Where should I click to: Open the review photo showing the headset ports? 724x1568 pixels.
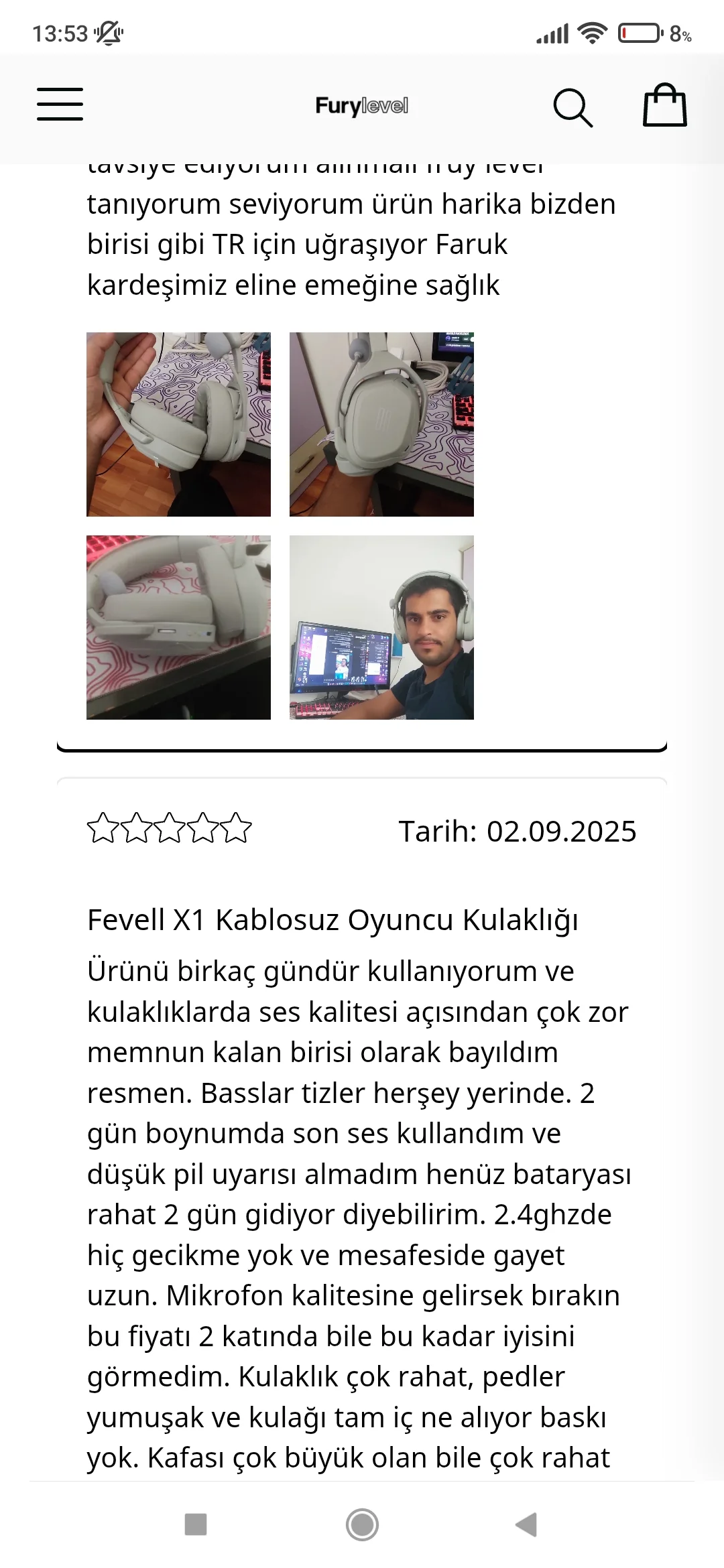(178, 627)
